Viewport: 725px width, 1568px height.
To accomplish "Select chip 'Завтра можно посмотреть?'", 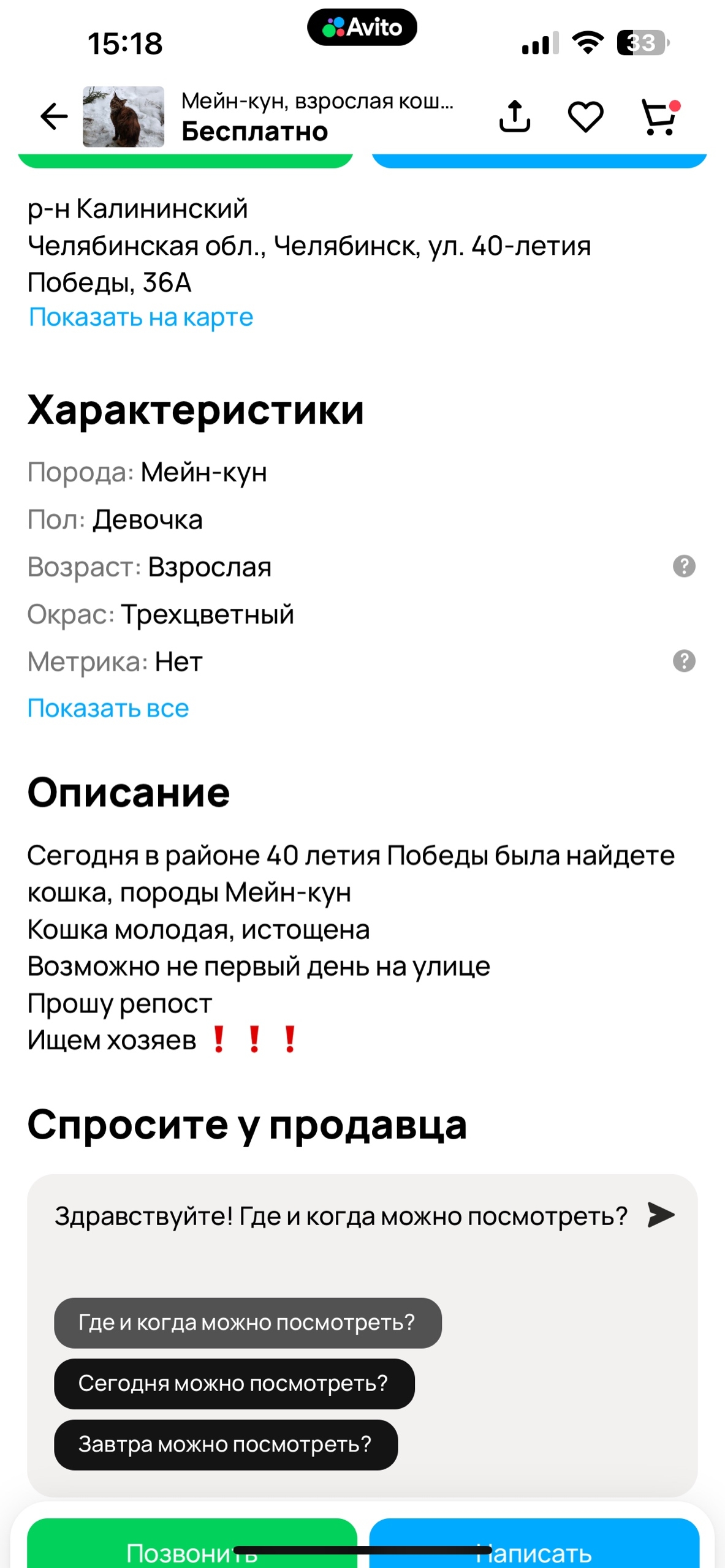I will [225, 1445].
